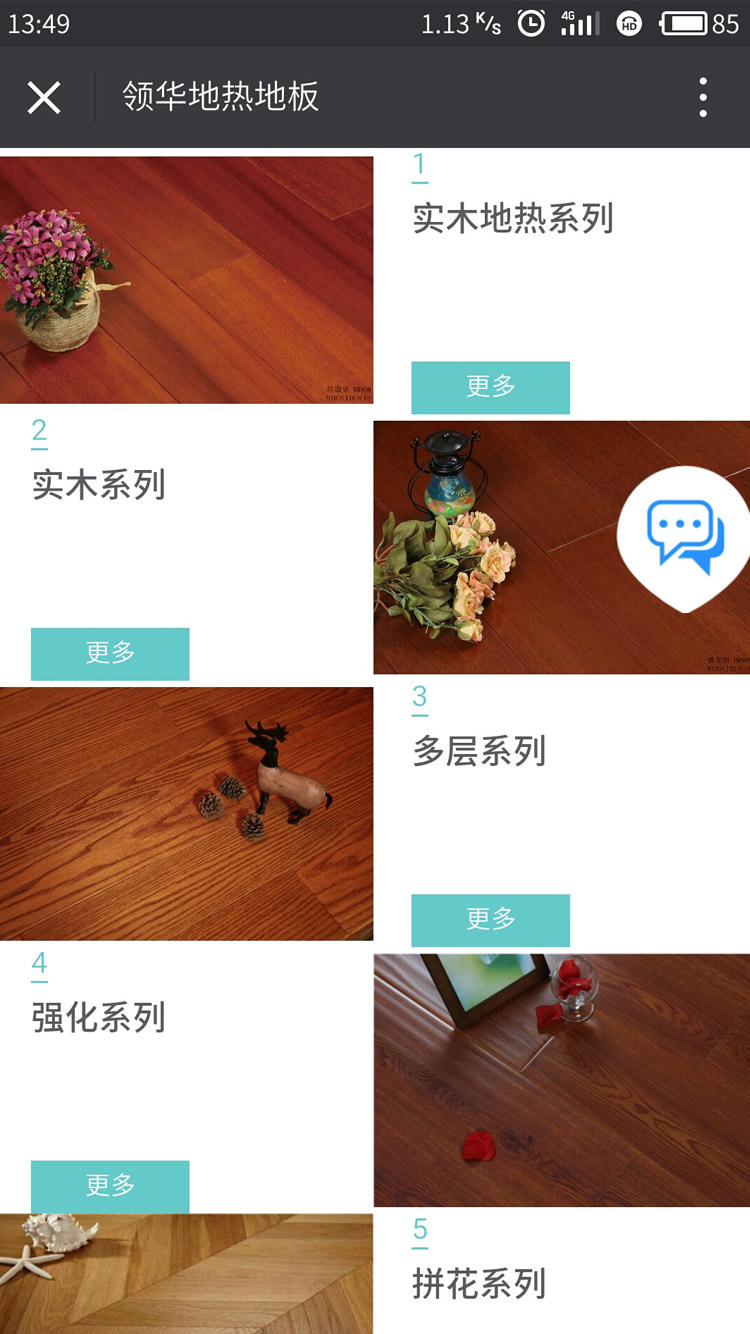Open the 拼花系列 seashell floor image
This screenshot has width=750, height=1334.
(x=186, y=1274)
